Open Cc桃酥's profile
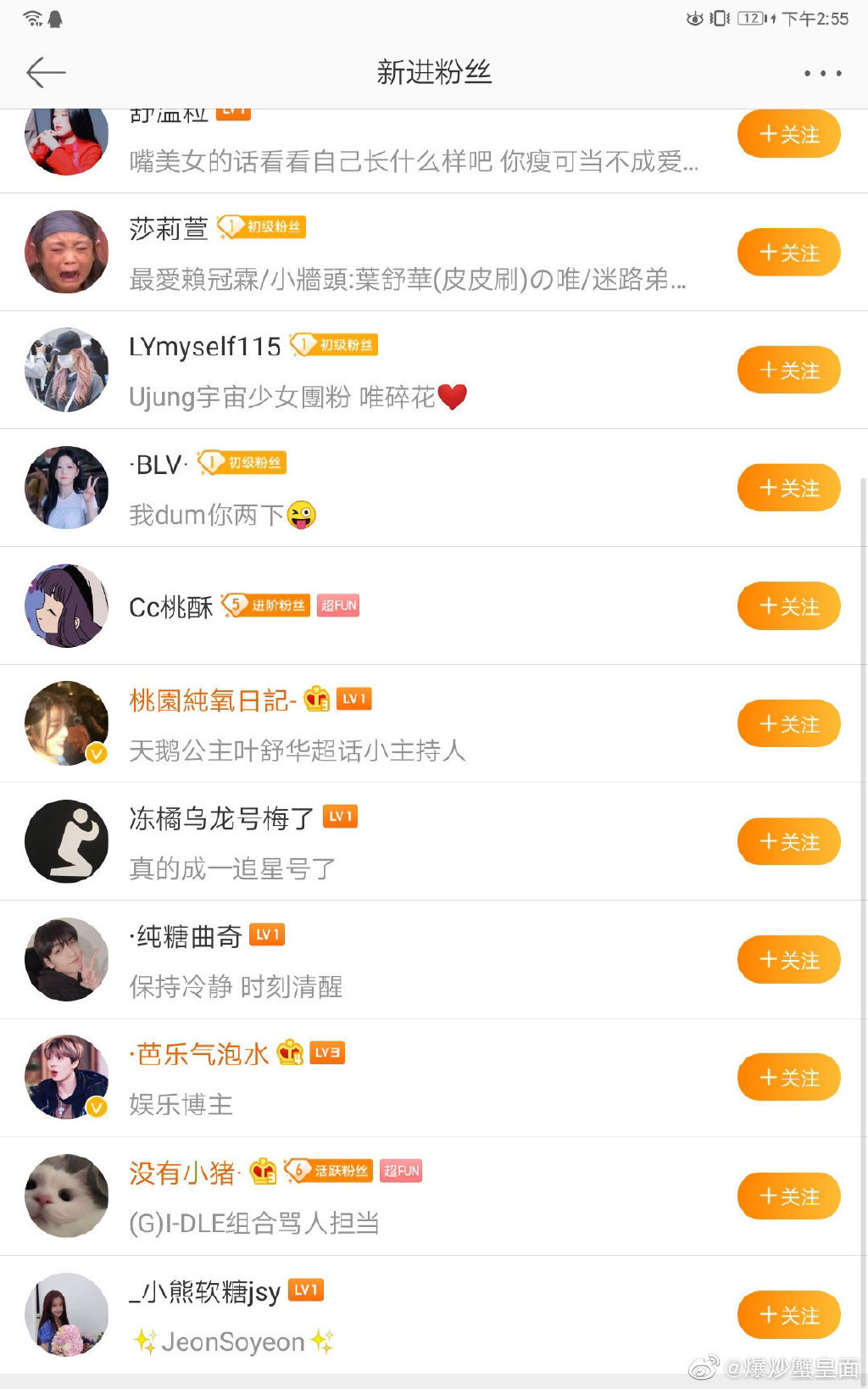This screenshot has width=868, height=1389. click(171, 607)
